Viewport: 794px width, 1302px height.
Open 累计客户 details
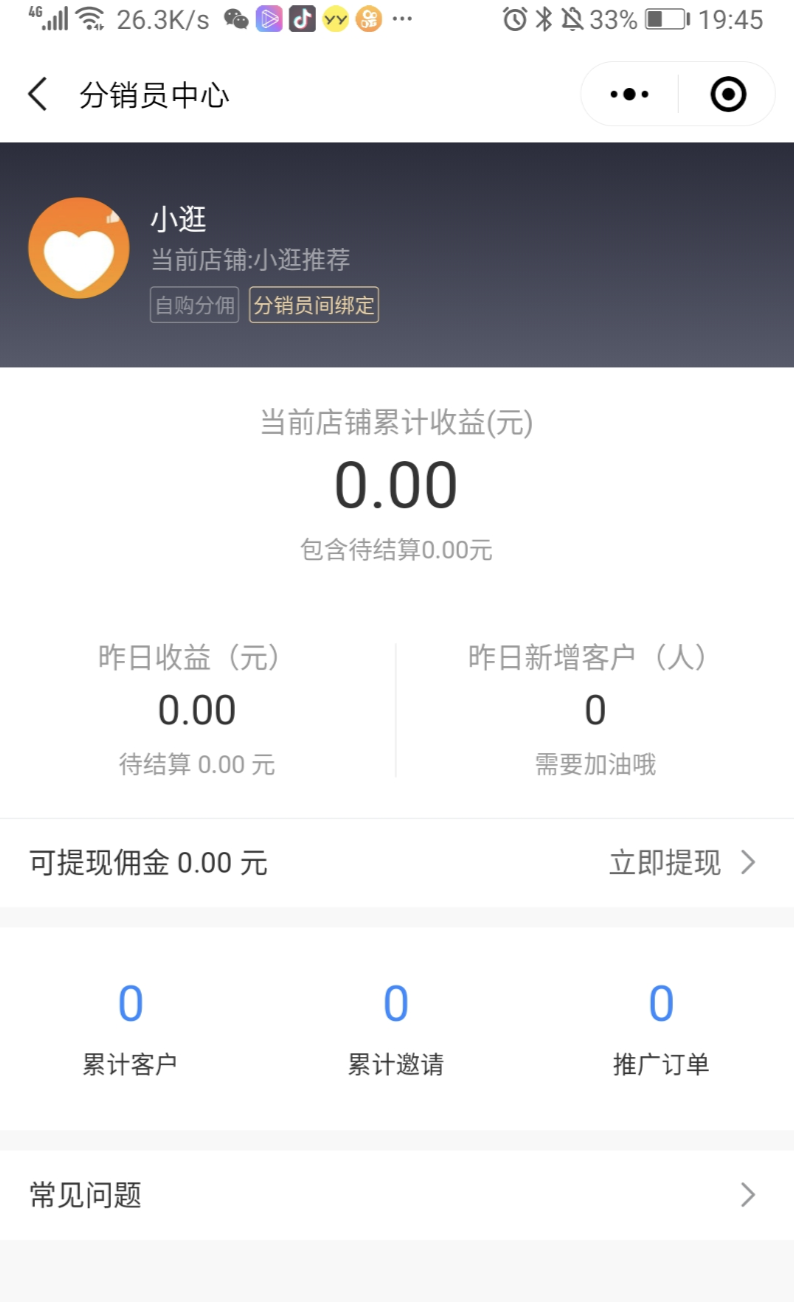[130, 1028]
